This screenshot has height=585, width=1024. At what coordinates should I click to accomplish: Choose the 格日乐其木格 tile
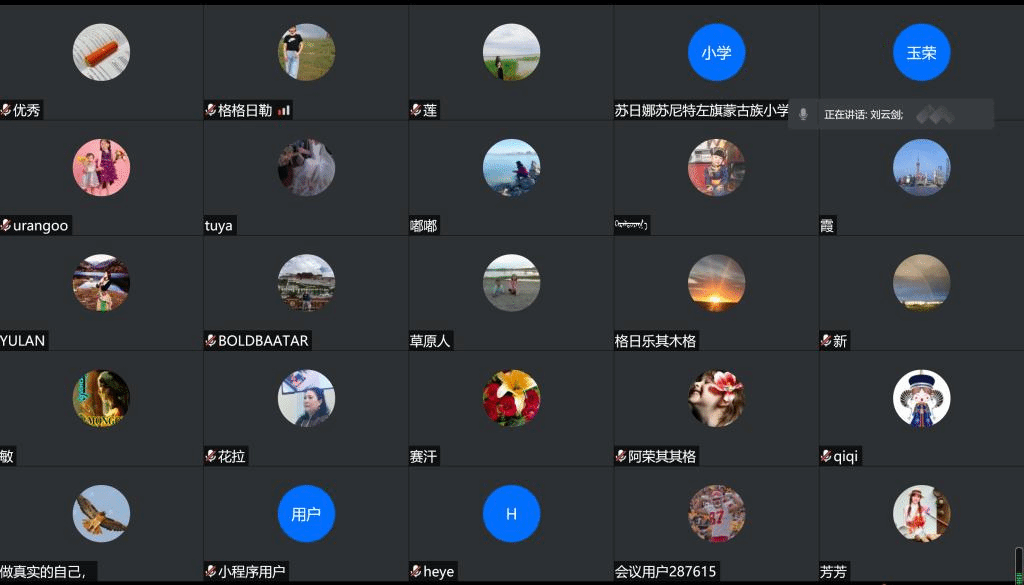click(x=716, y=292)
